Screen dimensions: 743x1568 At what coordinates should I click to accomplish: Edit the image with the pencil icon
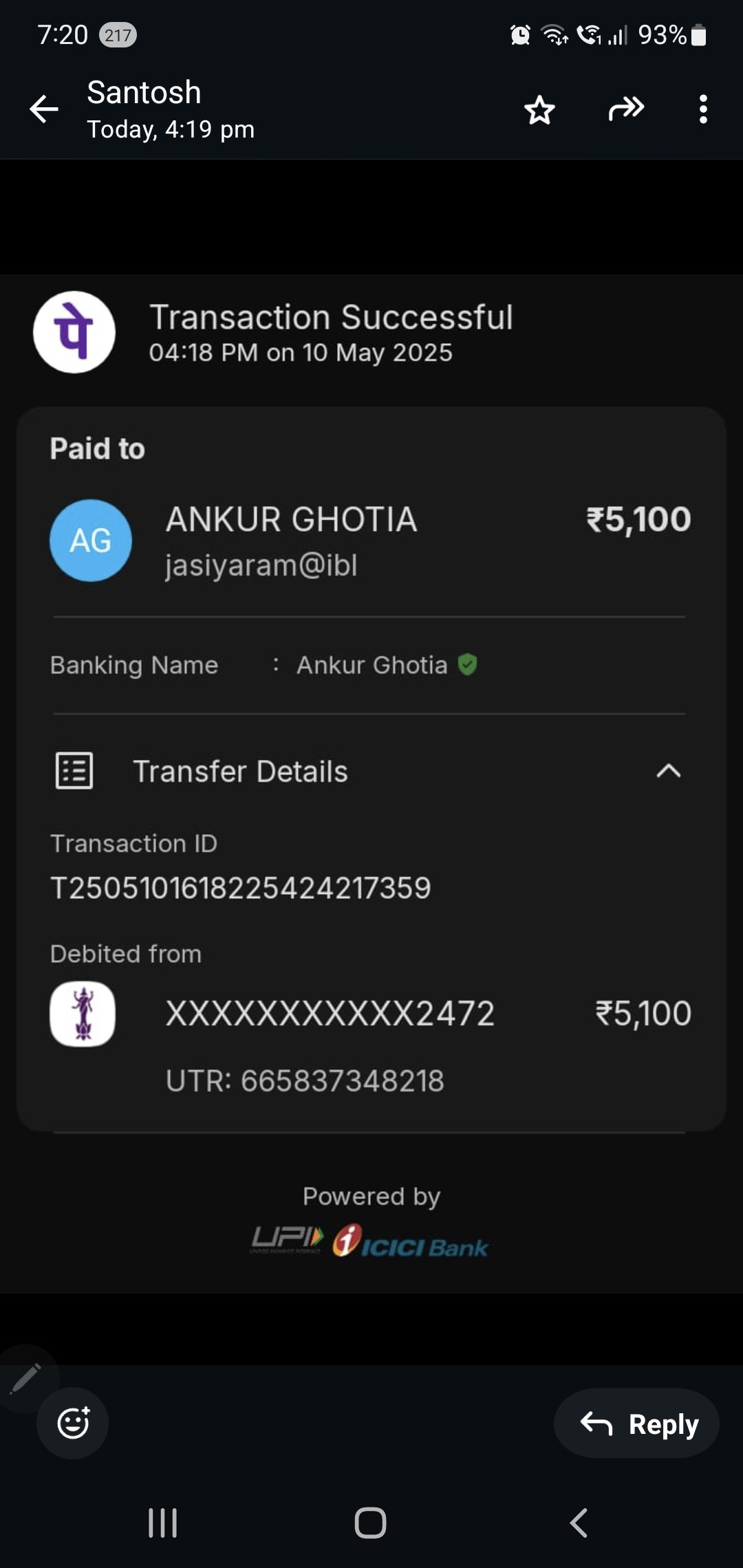point(26,1378)
